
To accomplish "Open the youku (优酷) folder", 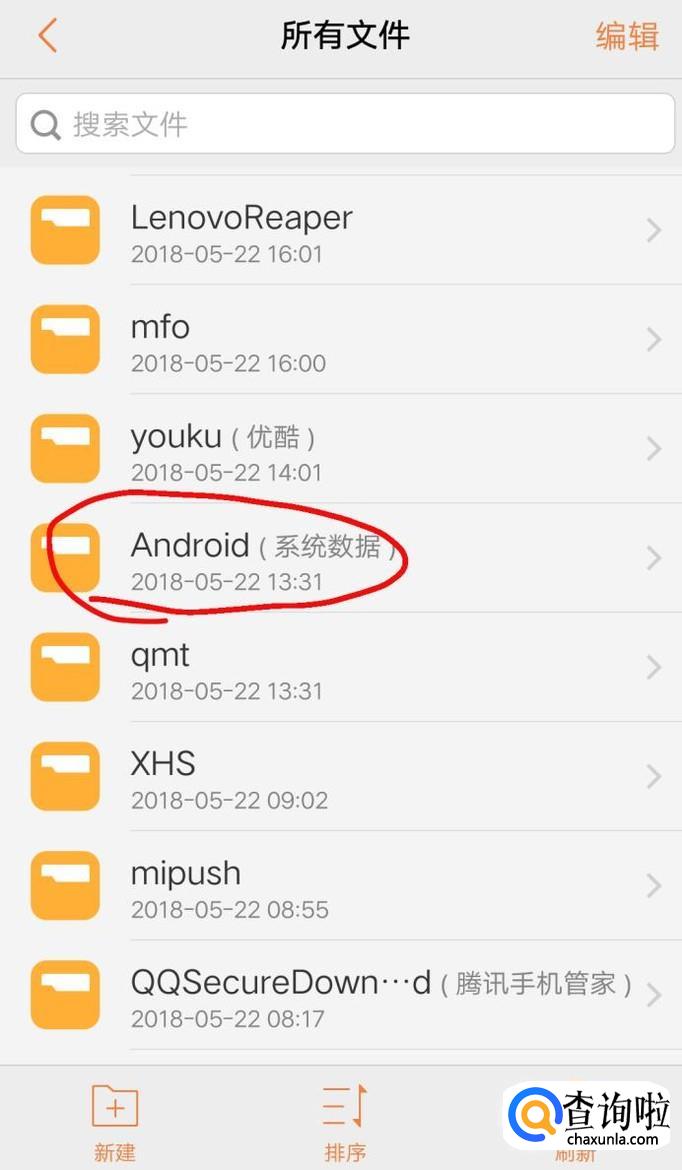I will click(x=341, y=449).
